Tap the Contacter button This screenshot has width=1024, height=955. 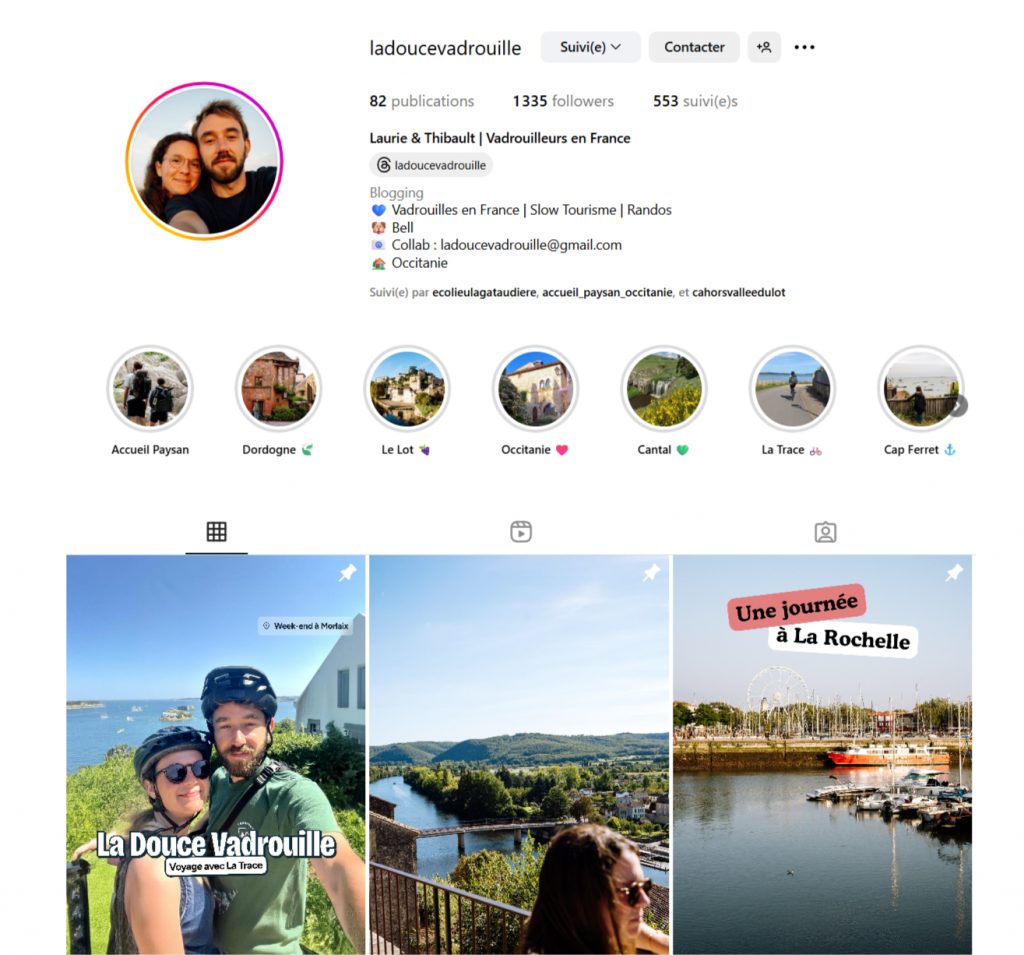pos(694,47)
